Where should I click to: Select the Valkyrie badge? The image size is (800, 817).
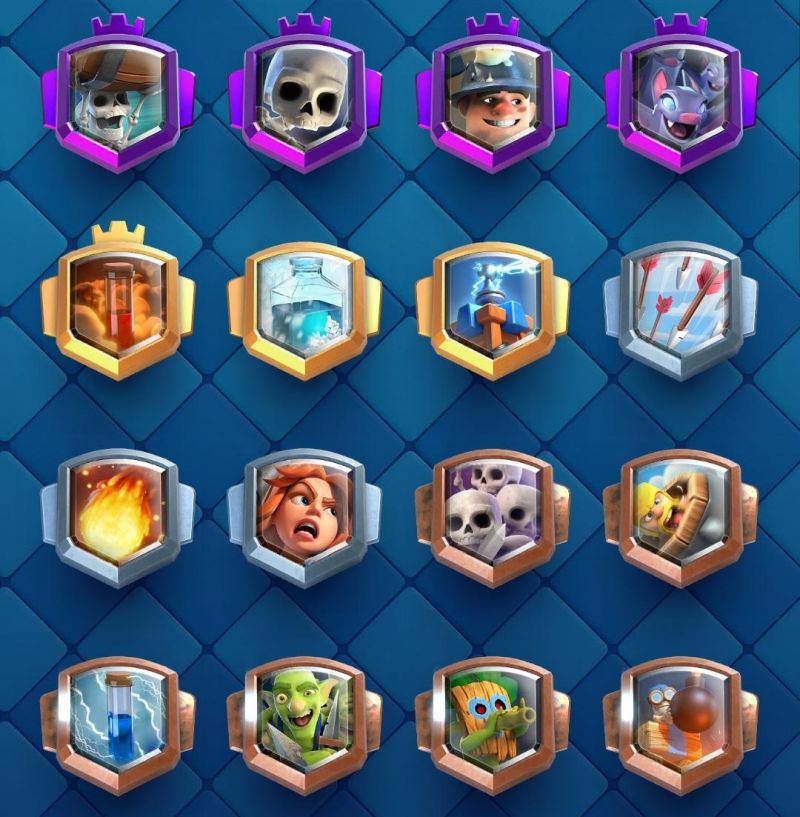pyautogui.click(x=305, y=518)
